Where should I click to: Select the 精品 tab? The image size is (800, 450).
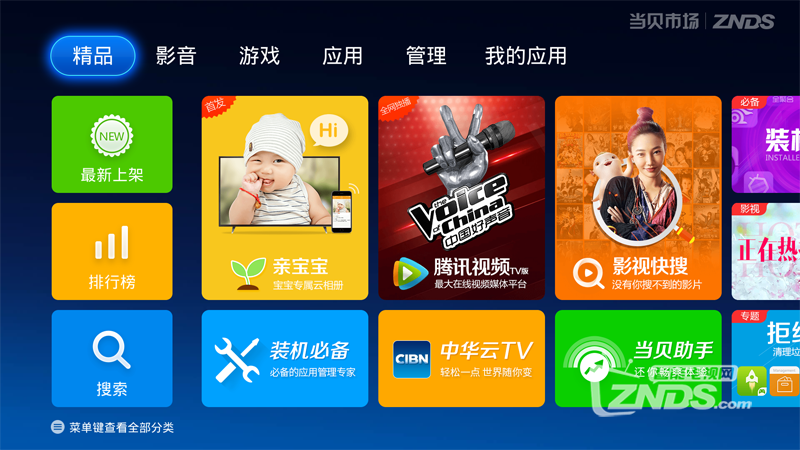pyautogui.click(x=92, y=56)
